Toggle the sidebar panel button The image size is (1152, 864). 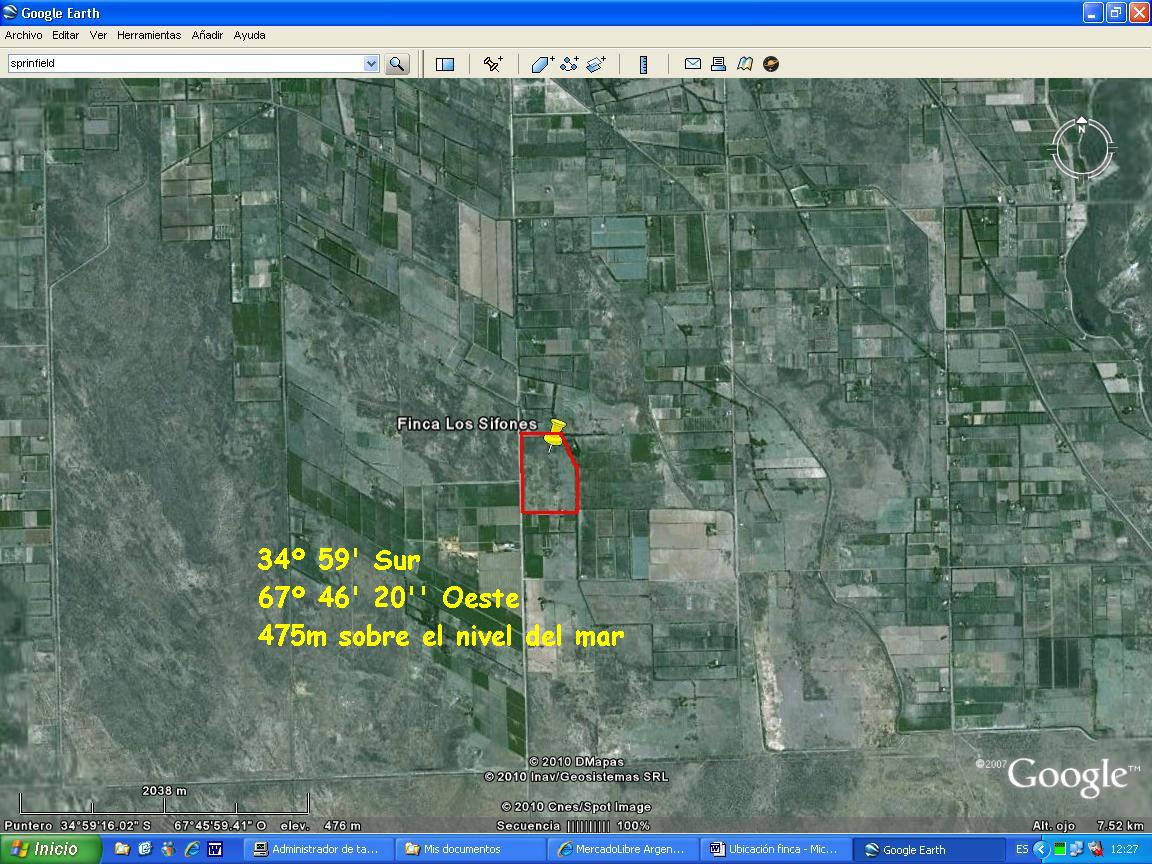pos(444,65)
